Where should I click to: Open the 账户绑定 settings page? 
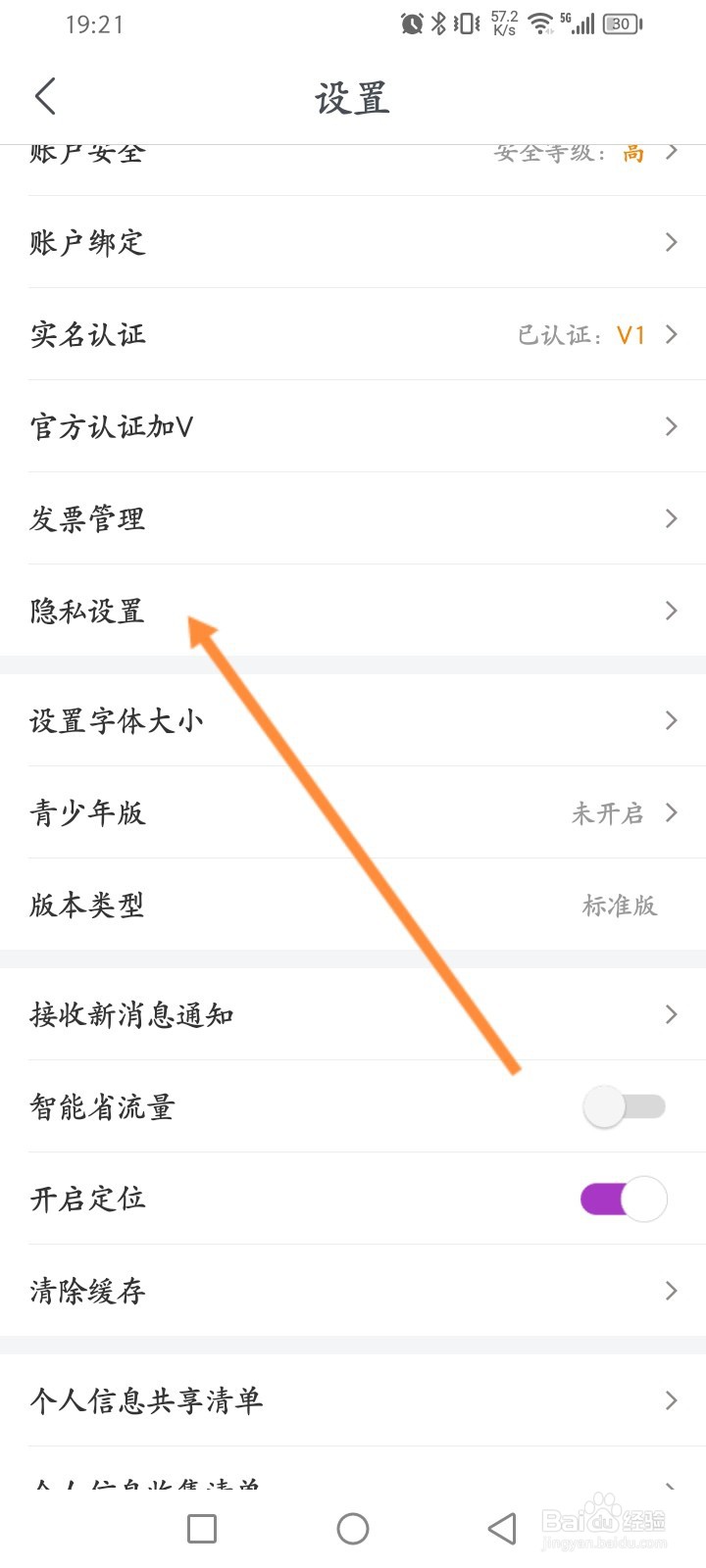click(353, 242)
